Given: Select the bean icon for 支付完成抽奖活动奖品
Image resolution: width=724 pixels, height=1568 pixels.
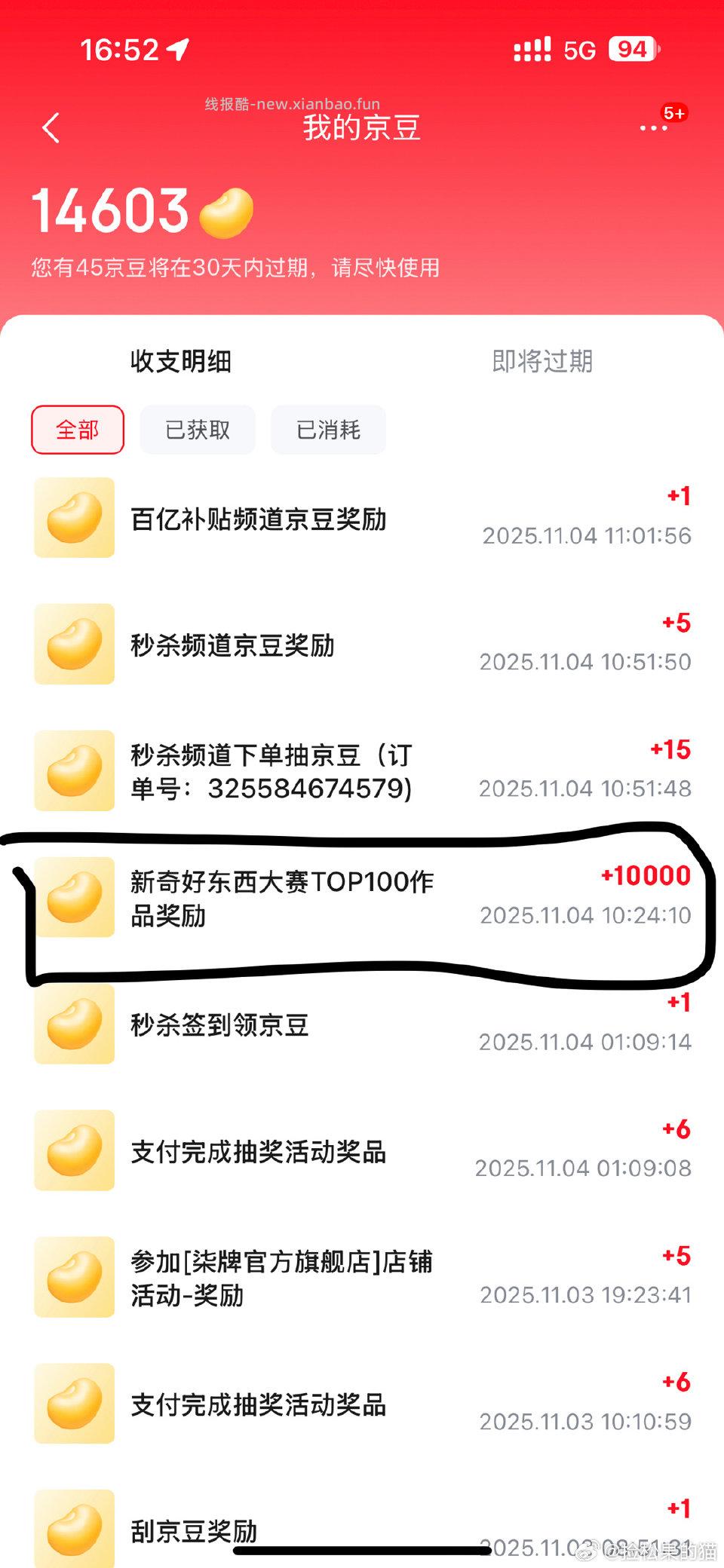Looking at the screenshot, I should (x=73, y=1151).
